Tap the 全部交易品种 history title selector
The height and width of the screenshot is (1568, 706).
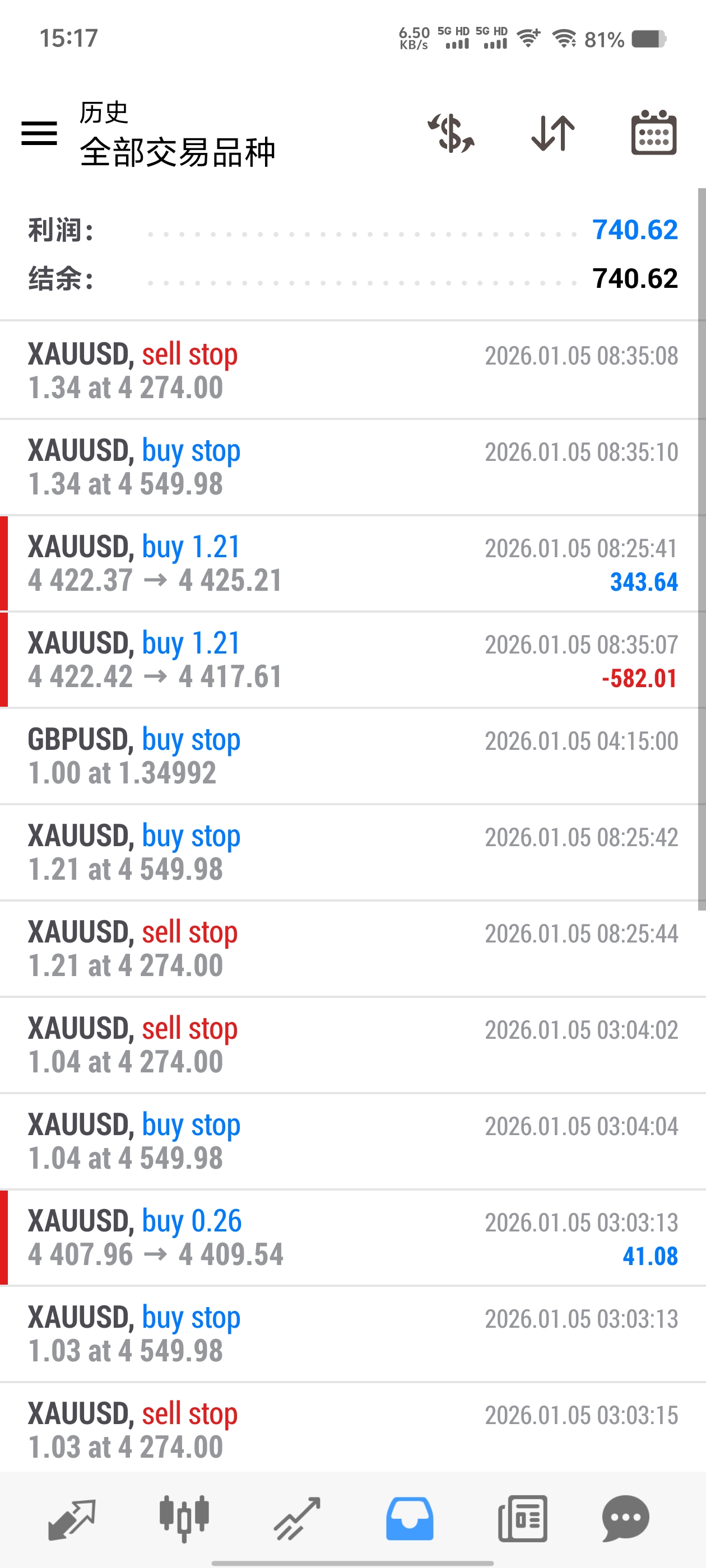(x=177, y=151)
